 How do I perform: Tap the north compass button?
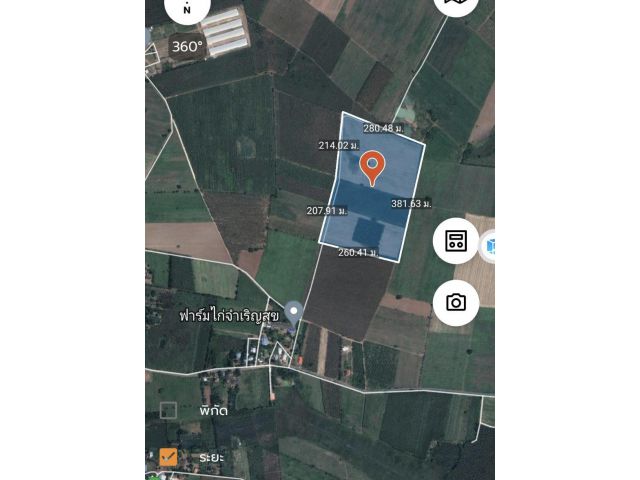[x=187, y=8]
